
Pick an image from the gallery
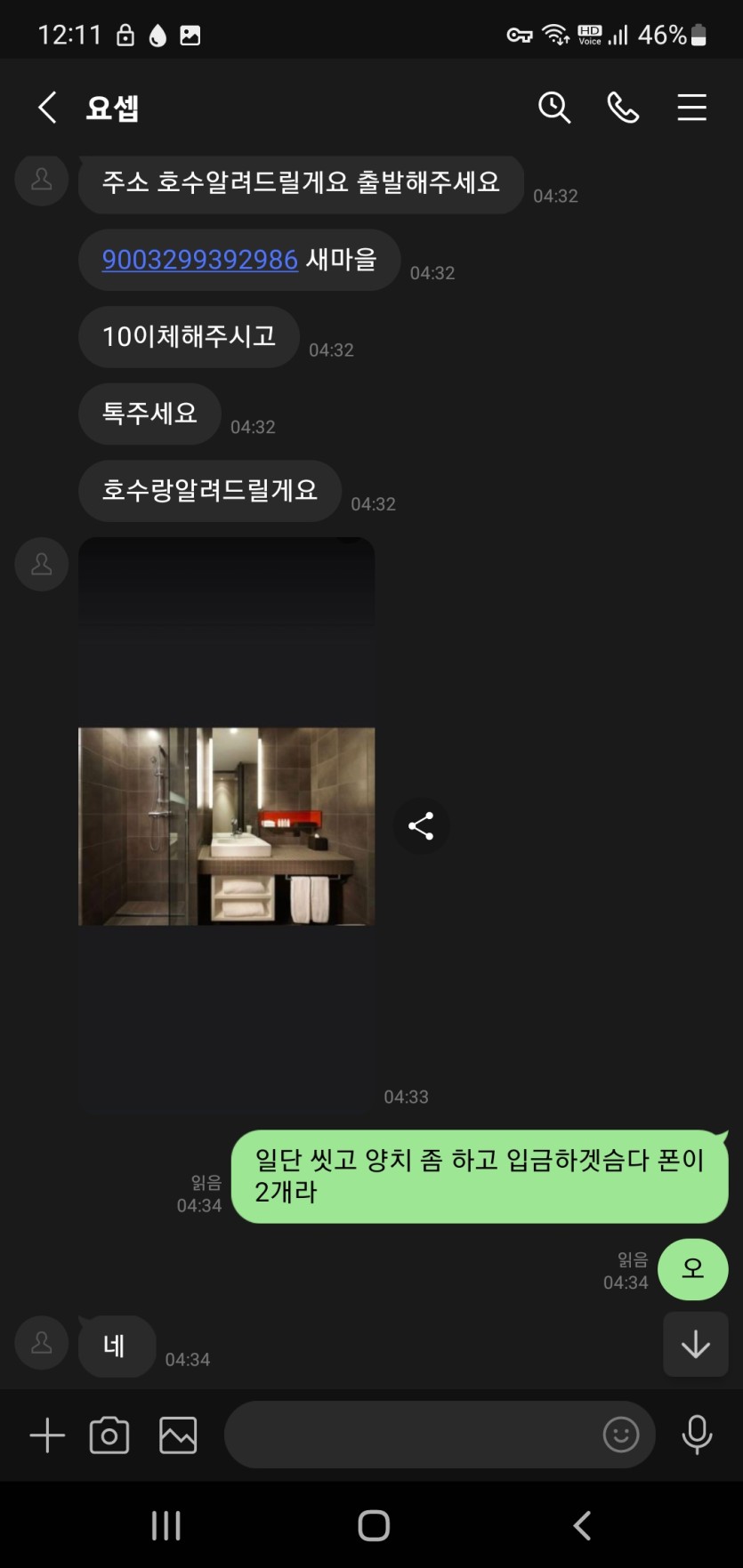pos(178,1435)
